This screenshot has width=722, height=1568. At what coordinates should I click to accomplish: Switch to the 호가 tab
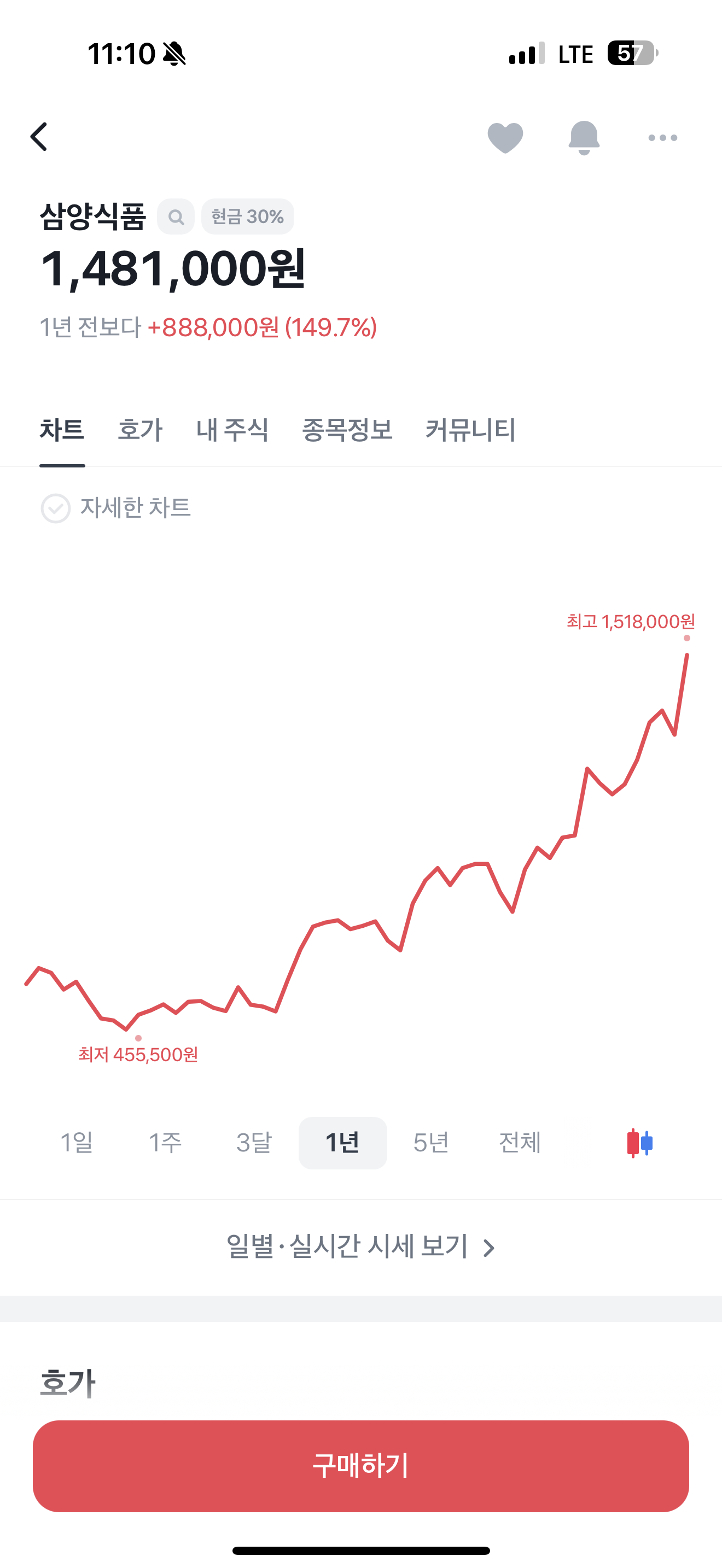click(140, 430)
